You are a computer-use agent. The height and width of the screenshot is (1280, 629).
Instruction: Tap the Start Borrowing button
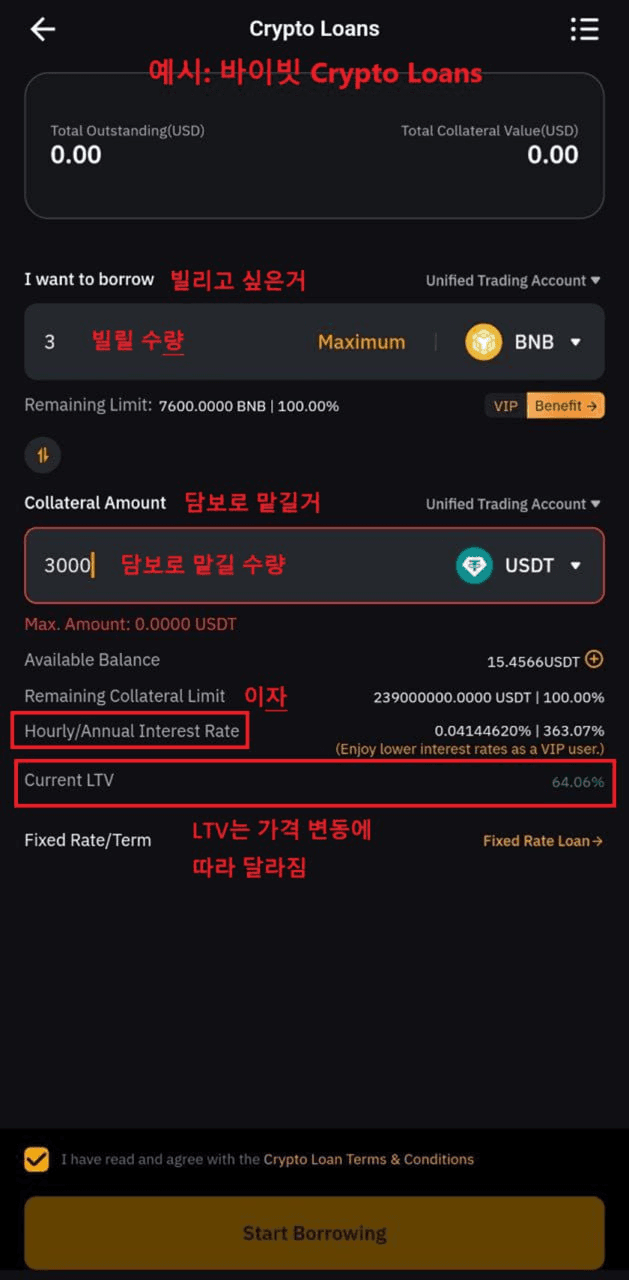coord(314,1233)
